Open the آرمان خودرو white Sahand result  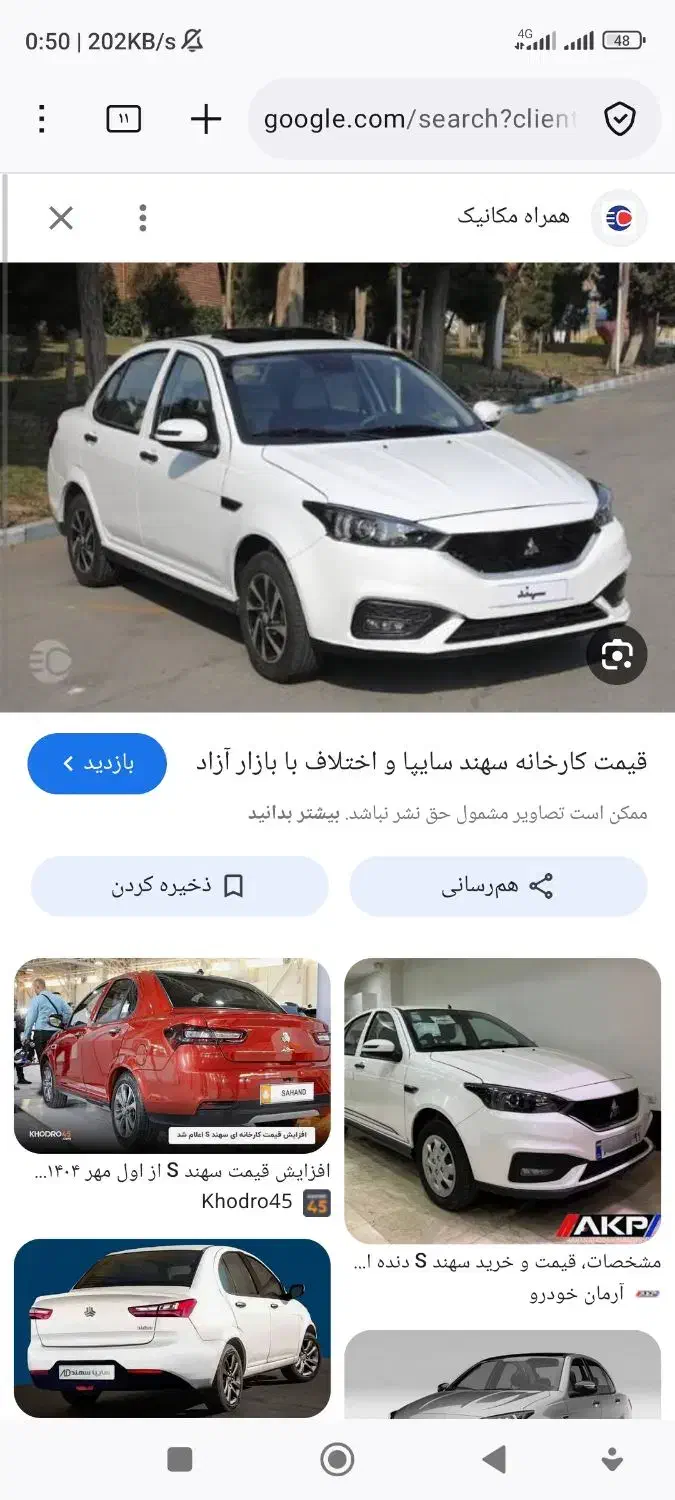click(x=502, y=1100)
